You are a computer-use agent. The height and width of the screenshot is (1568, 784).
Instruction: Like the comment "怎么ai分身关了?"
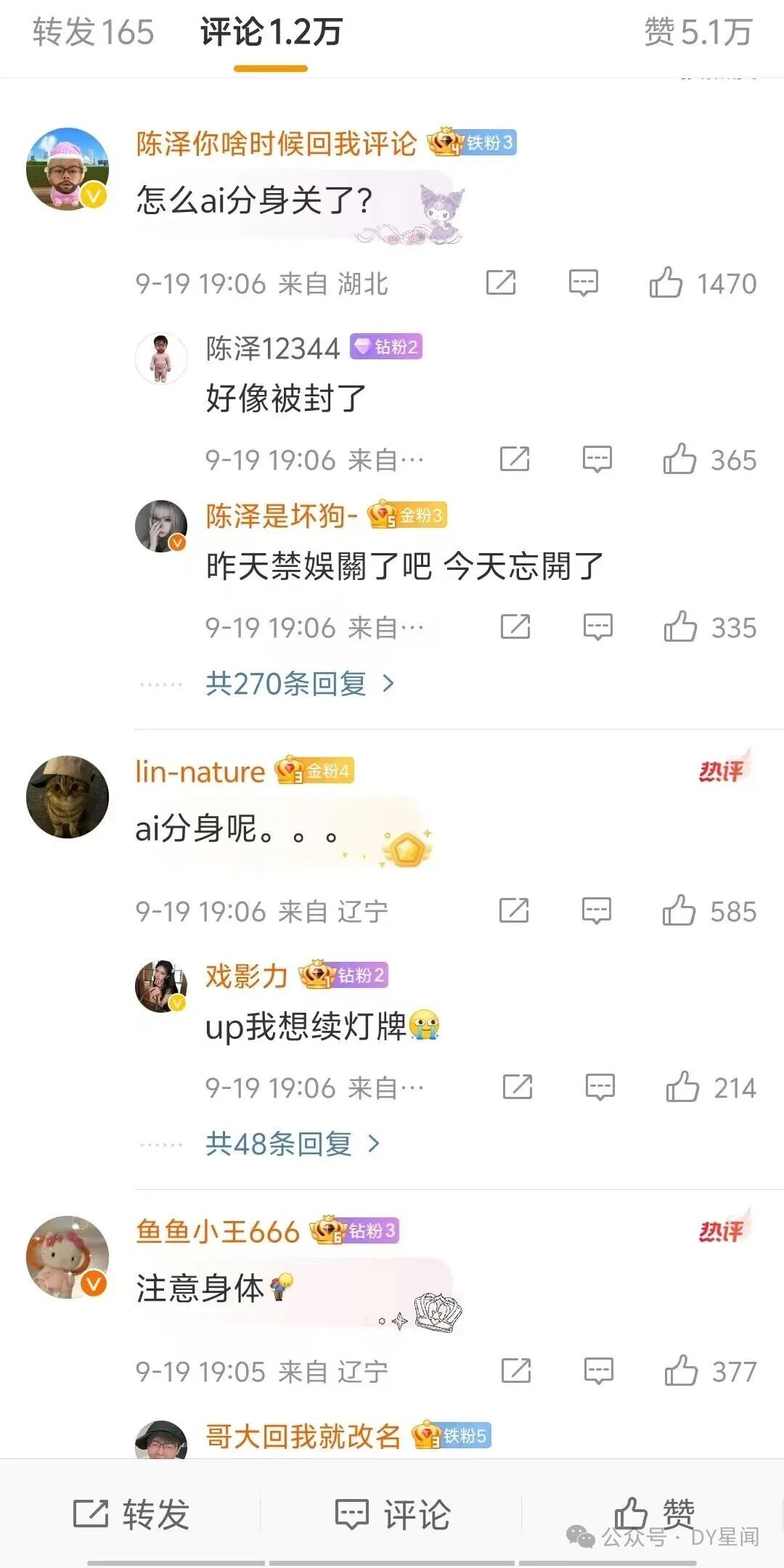coord(702,283)
